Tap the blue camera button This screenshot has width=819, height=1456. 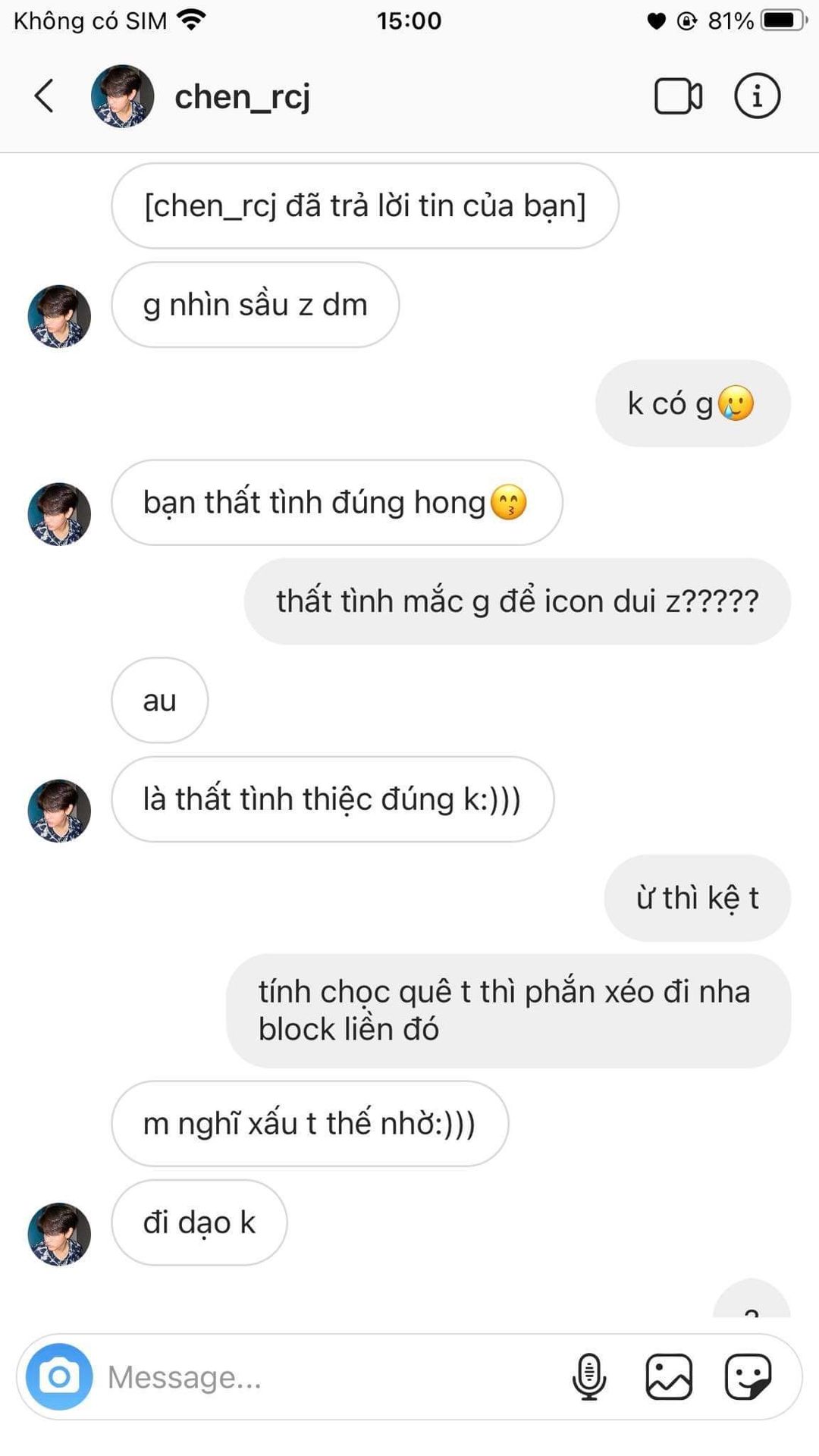click(x=59, y=1376)
